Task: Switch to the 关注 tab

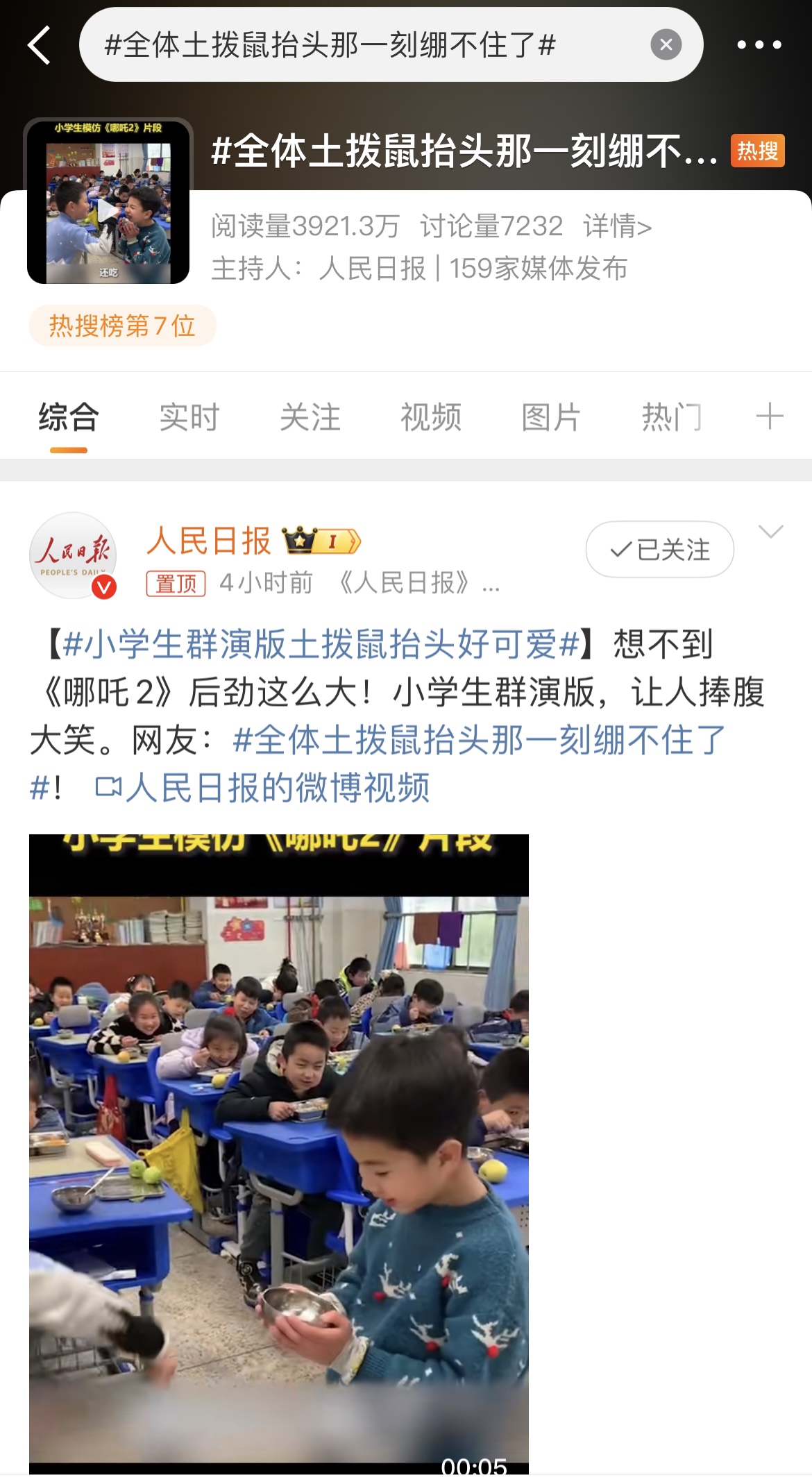Action: click(x=310, y=417)
